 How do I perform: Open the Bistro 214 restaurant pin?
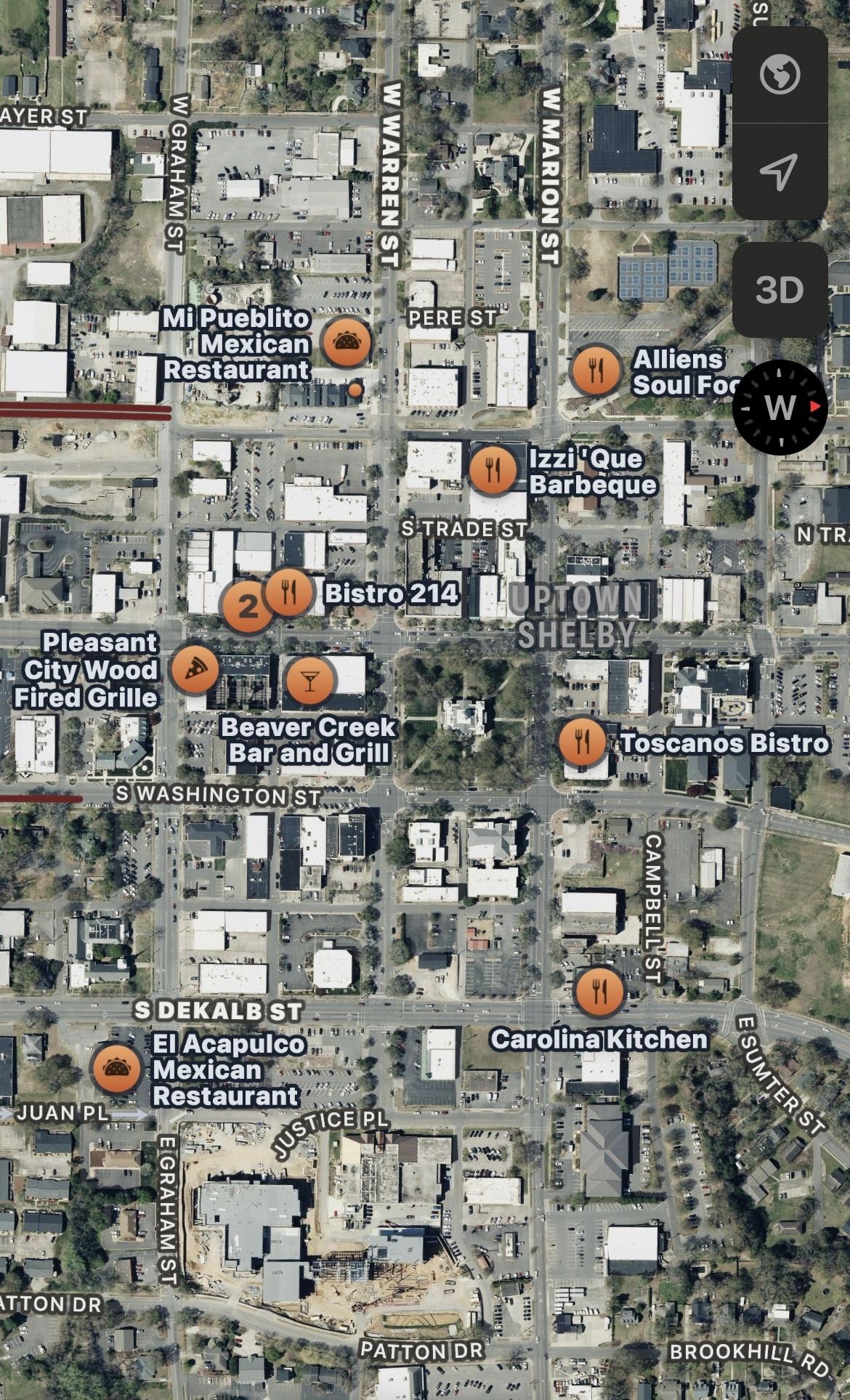[x=289, y=592]
